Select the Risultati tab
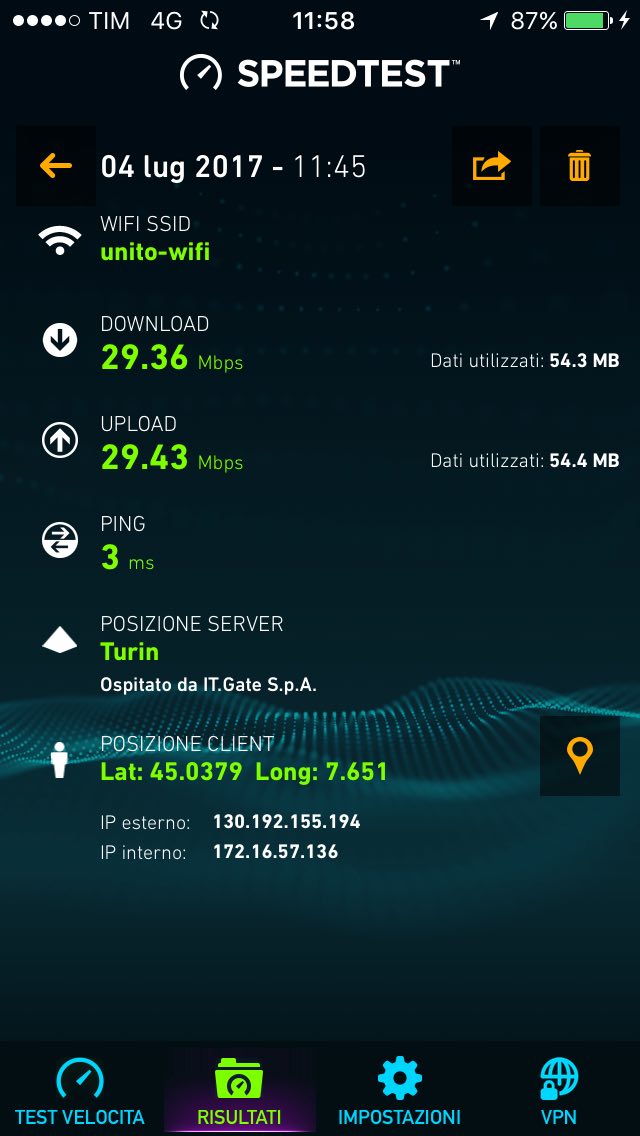The width and height of the screenshot is (640, 1136). [239, 1090]
